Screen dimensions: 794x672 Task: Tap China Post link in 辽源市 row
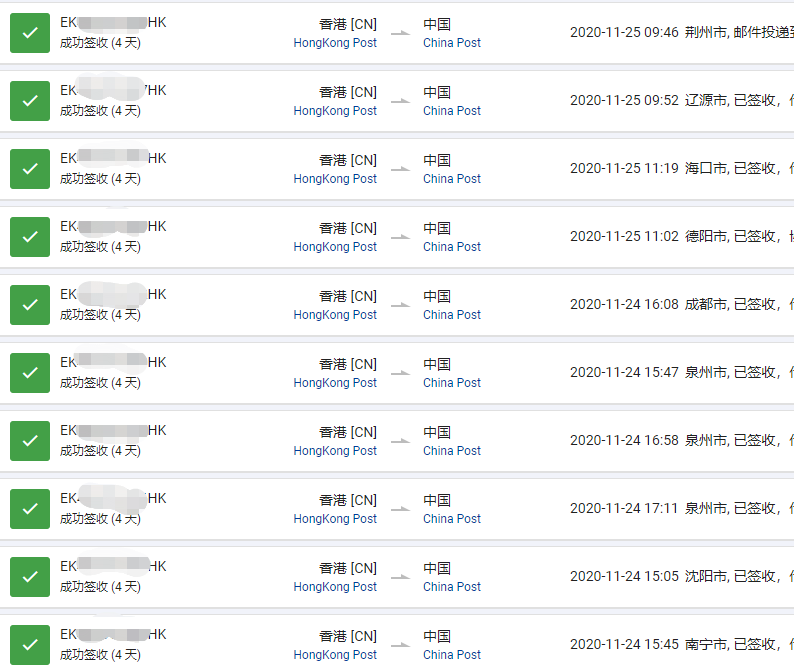tap(451, 111)
